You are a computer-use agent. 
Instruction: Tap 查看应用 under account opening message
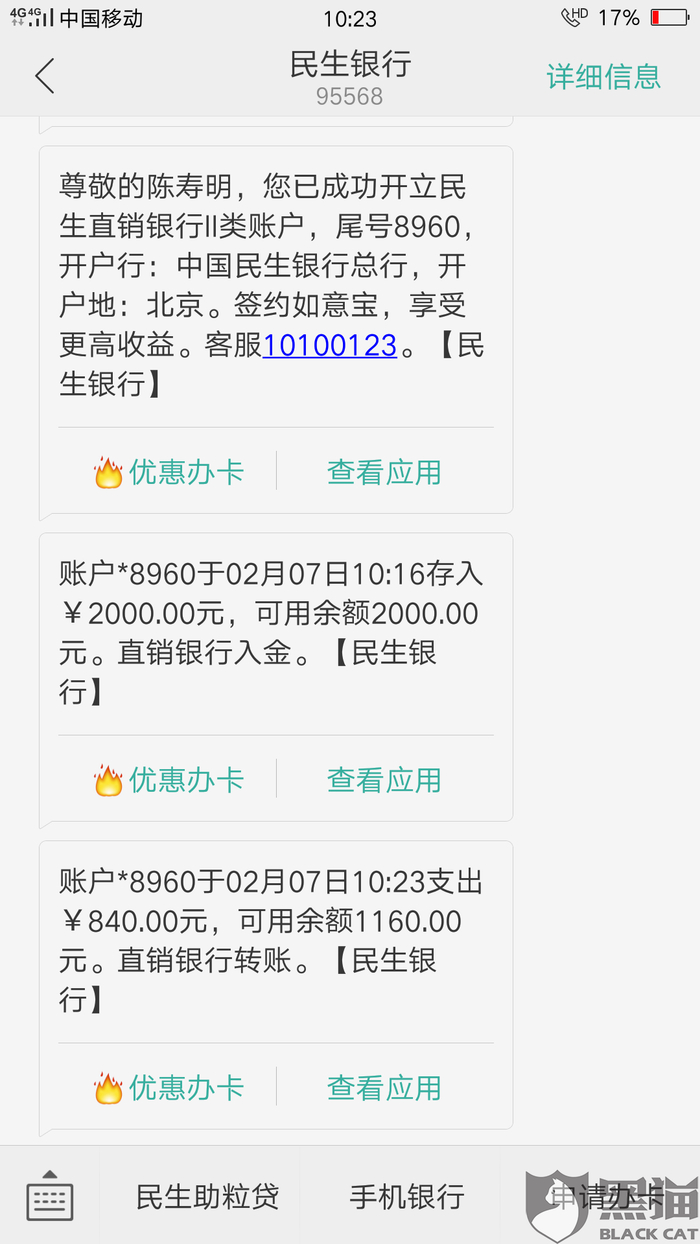[384, 472]
